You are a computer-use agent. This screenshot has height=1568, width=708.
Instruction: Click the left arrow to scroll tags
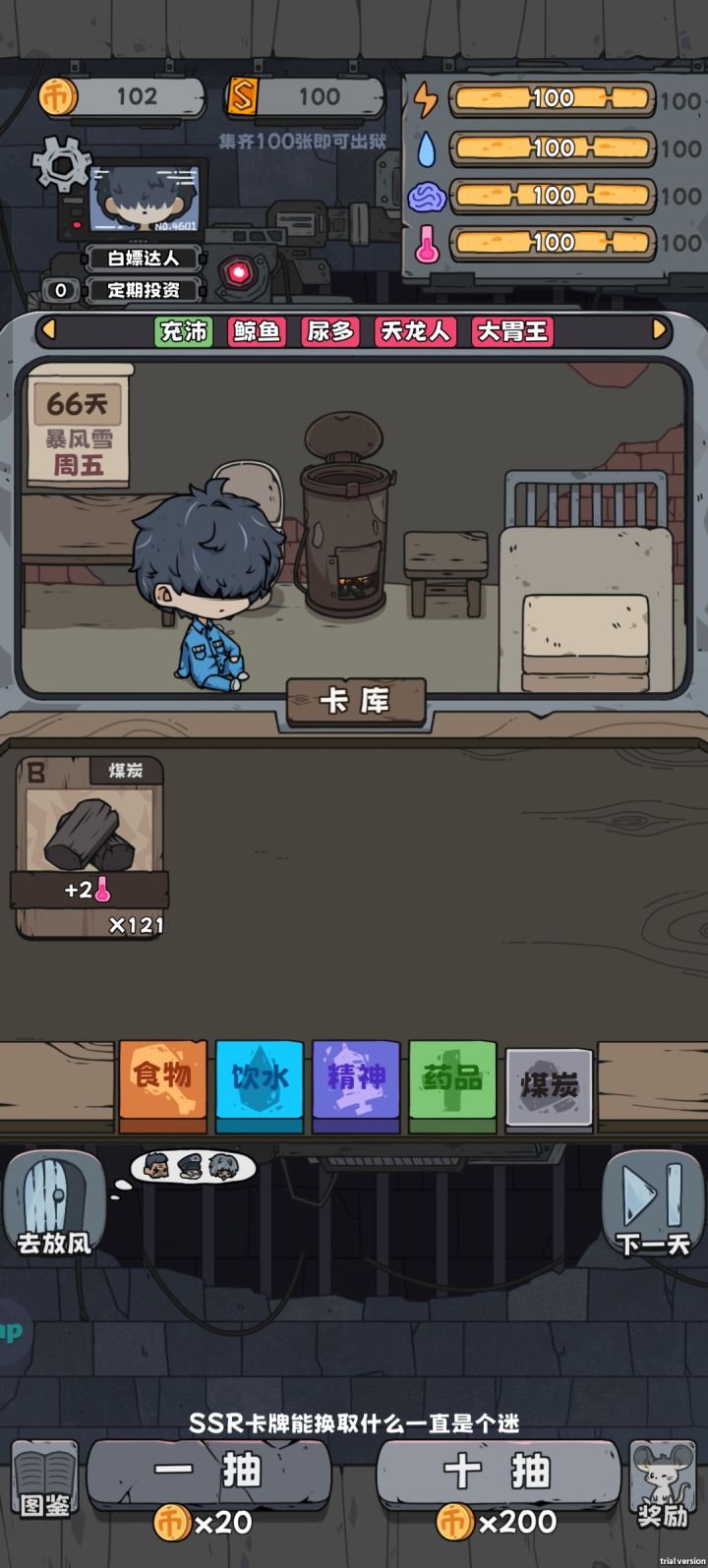click(x=50, y=332)
